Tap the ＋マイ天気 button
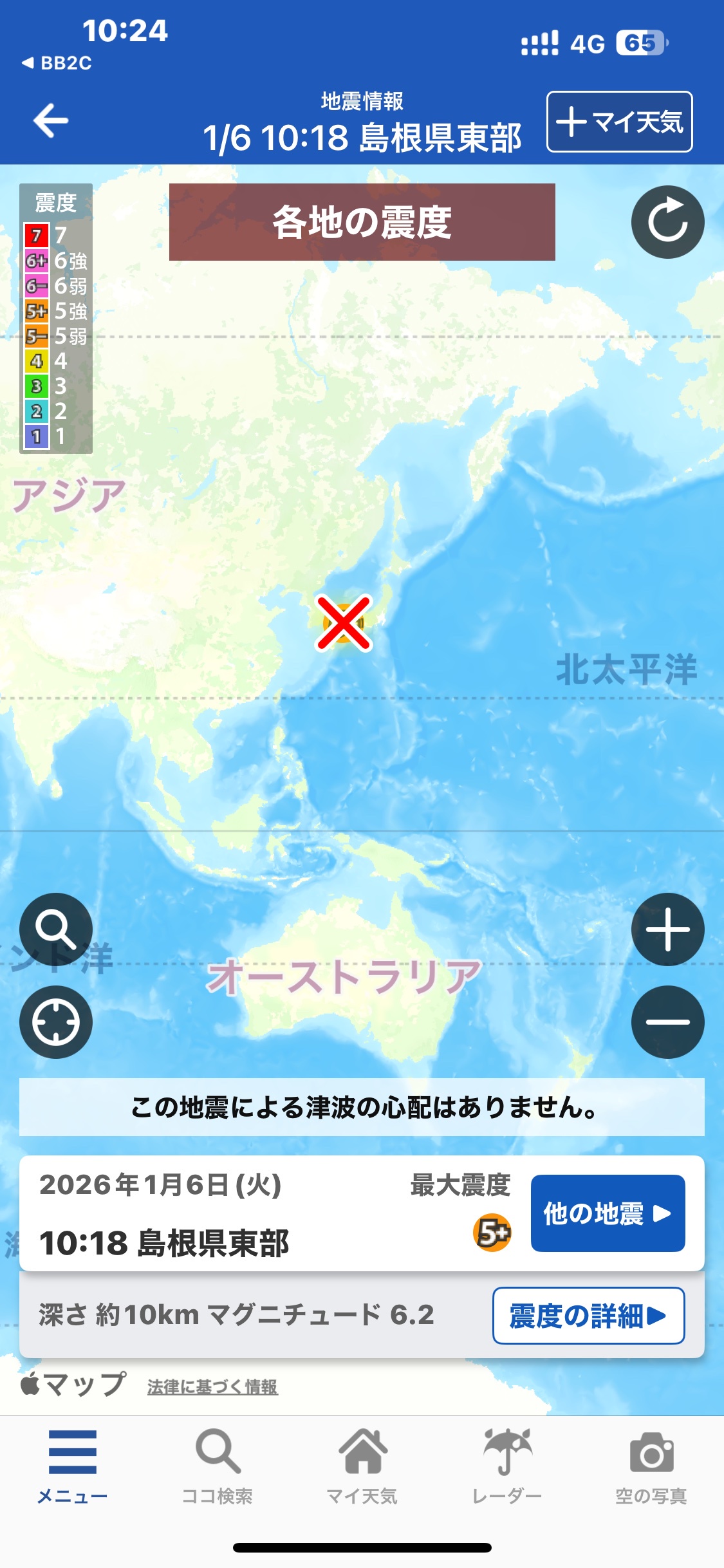Screen dimensions: 724x1568 point(619,122)
